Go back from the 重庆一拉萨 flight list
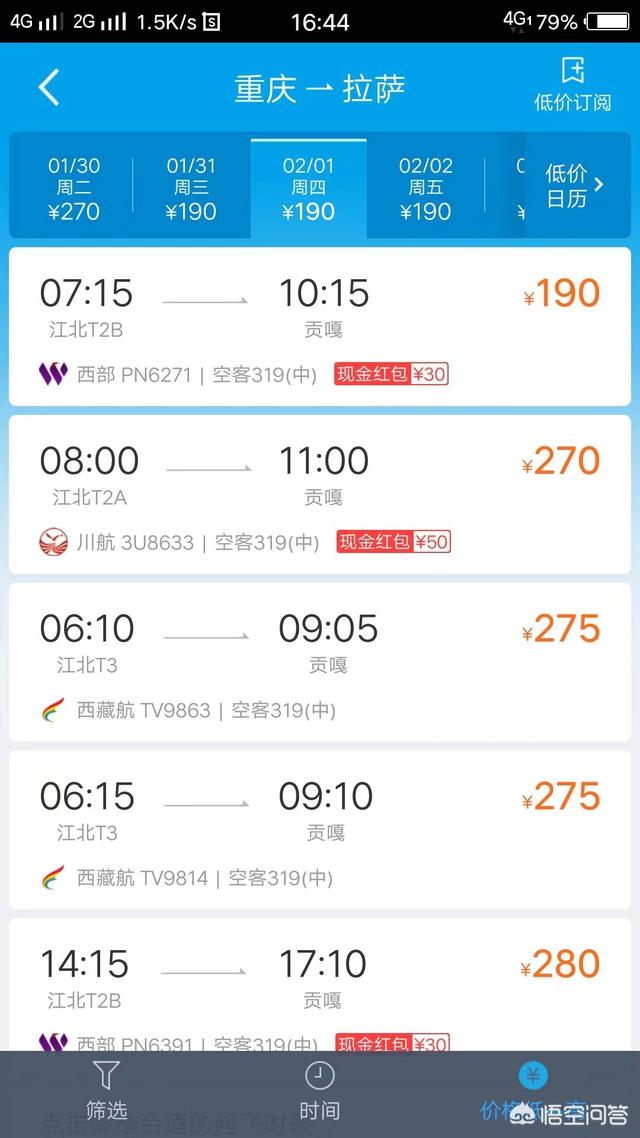Image resolution: width=640 pixels, height=1138 pixels. tap(48, 88)
